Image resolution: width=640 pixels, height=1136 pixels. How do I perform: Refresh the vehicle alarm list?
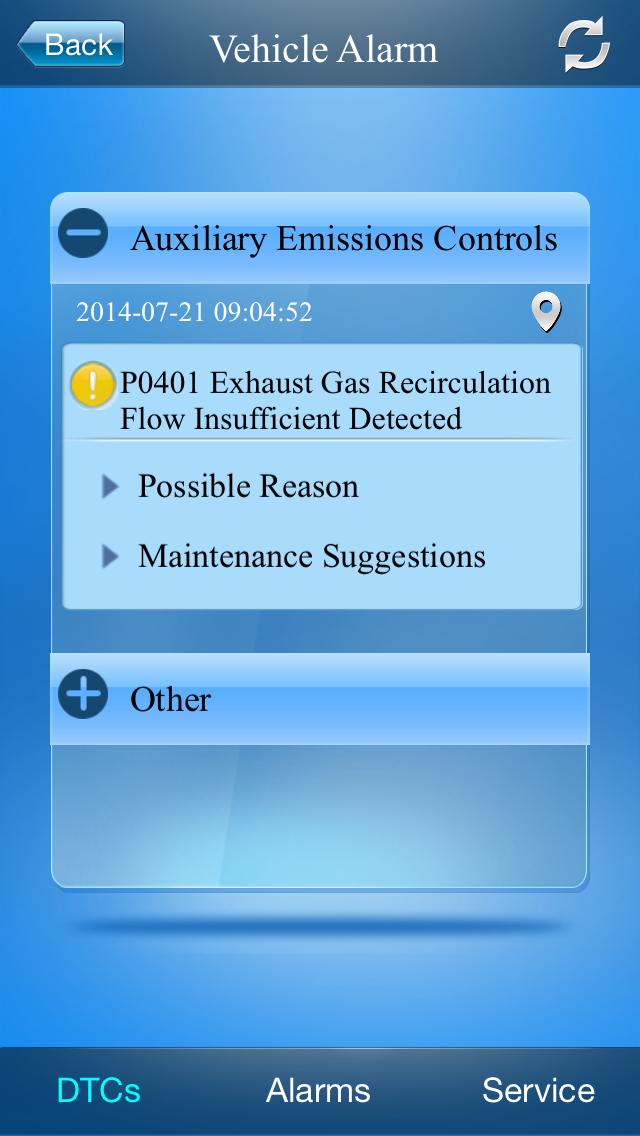click(x=583, y=46)
